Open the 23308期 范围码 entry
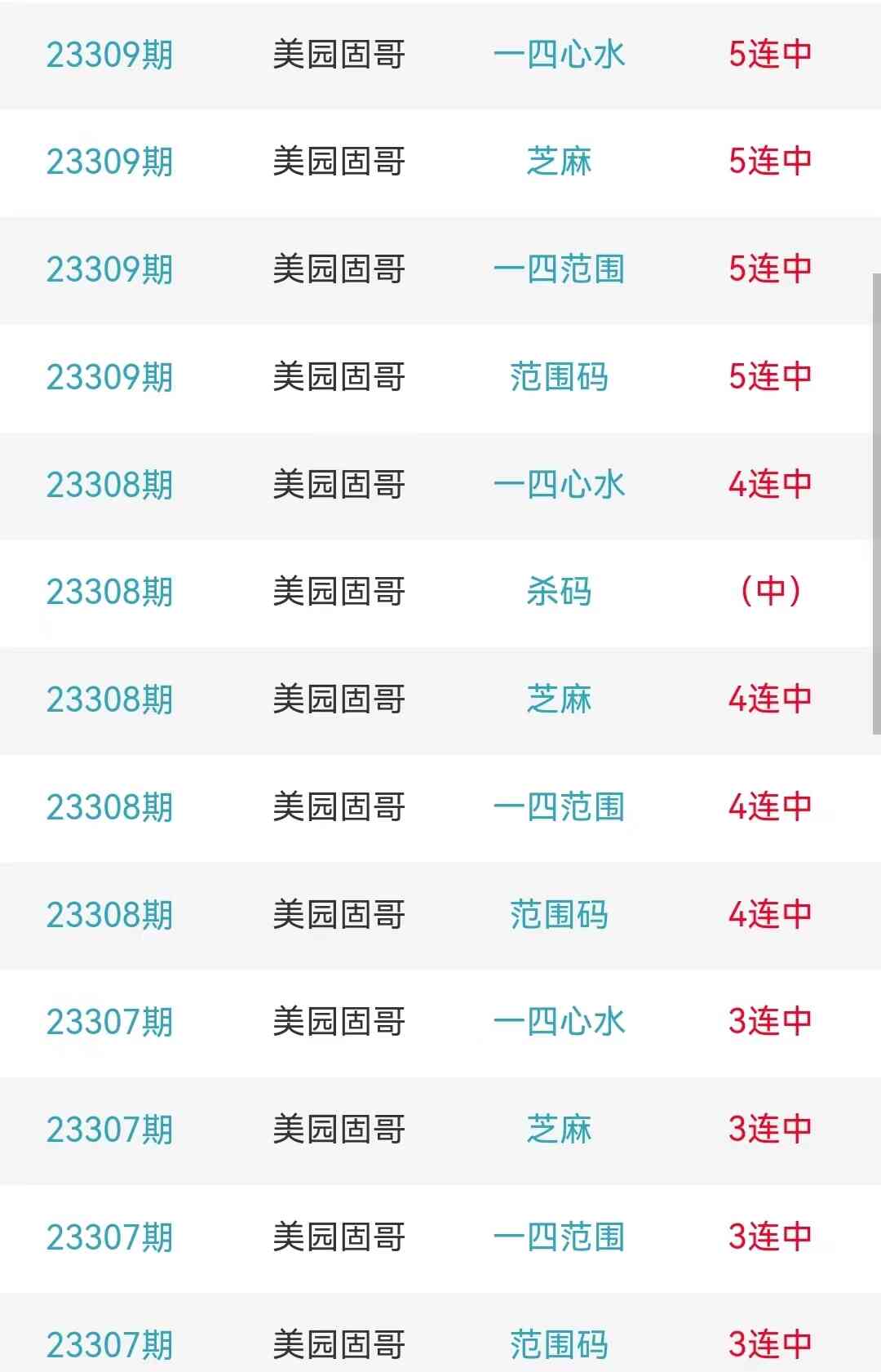881x1372 pixels. click(559, 915)
